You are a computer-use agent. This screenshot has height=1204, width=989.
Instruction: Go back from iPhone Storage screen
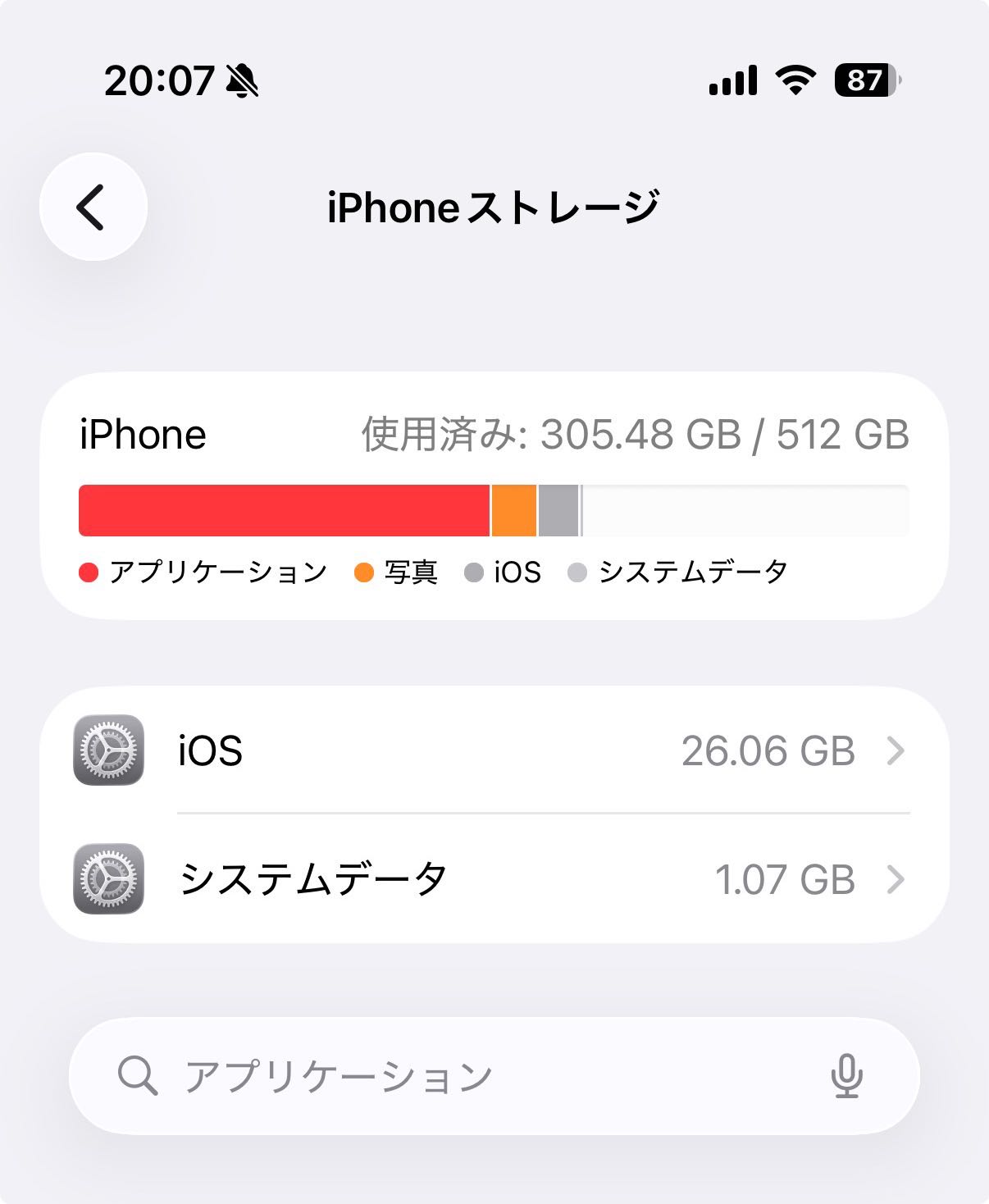point(93,207)
